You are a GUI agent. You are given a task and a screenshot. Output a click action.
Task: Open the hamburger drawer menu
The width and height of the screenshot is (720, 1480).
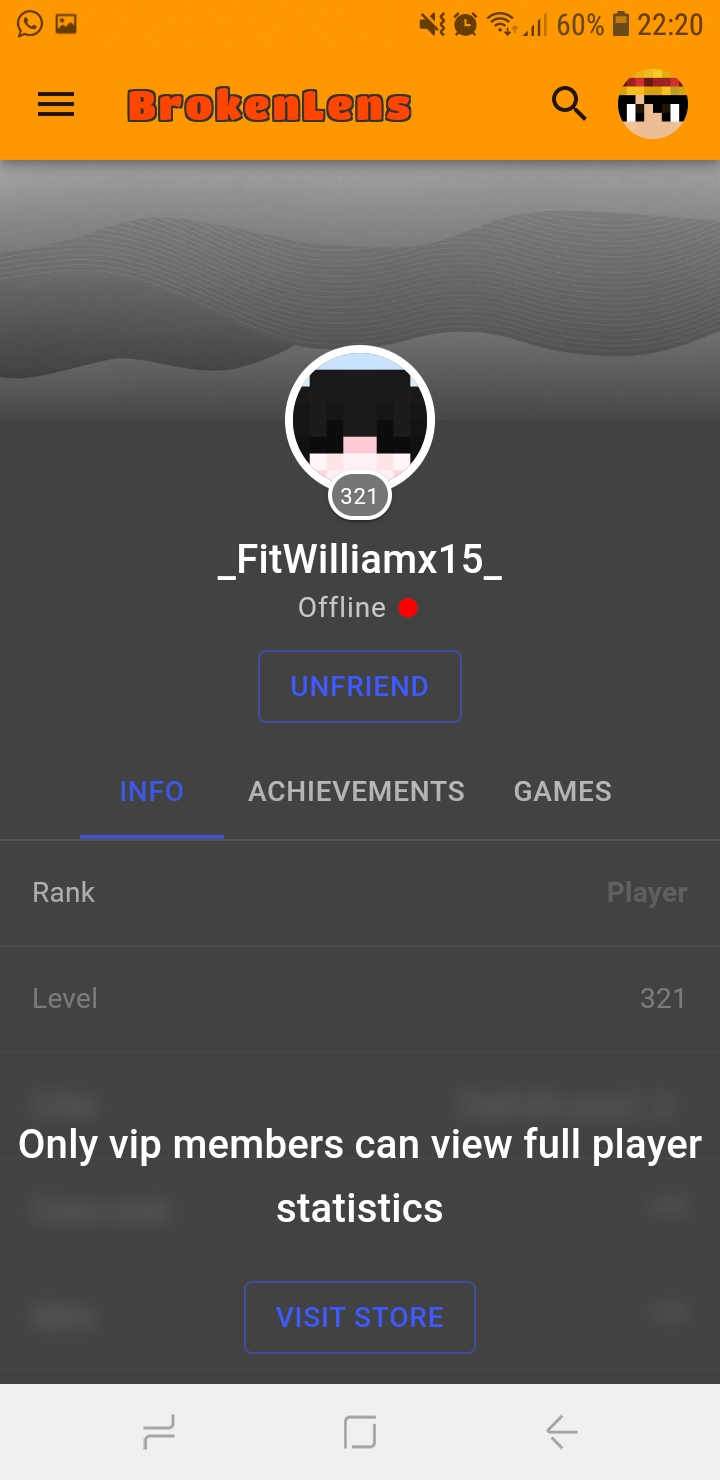(56, 104)
